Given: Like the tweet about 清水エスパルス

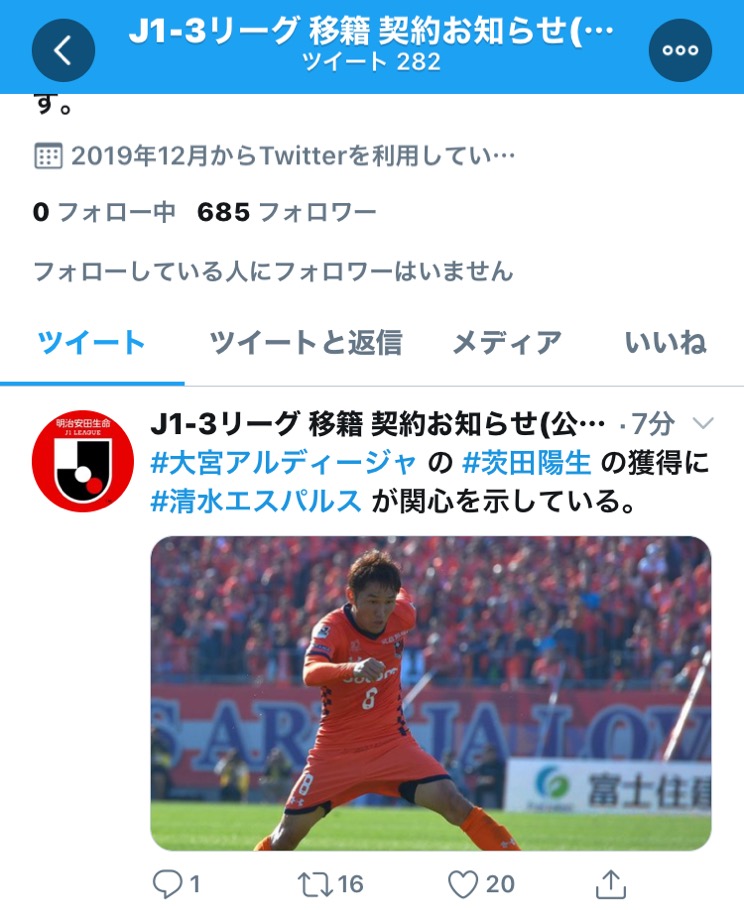Looking at the screenshot, I should point(479,884).
